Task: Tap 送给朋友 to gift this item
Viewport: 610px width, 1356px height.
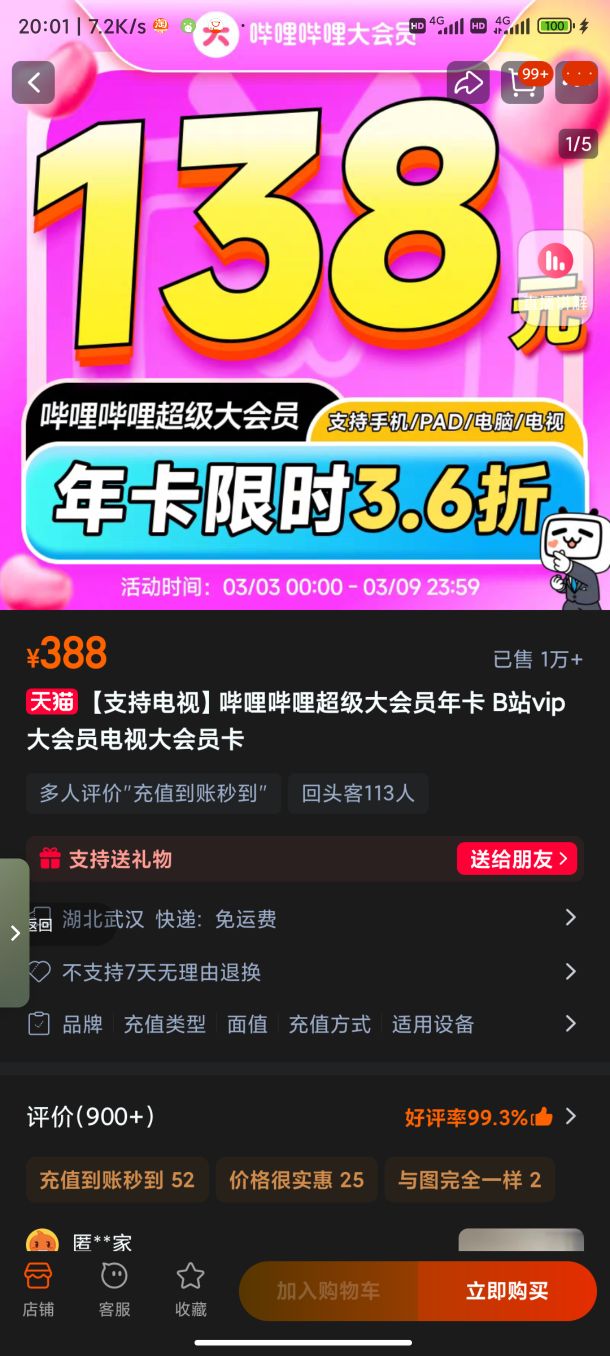Action: coord(517,859)
